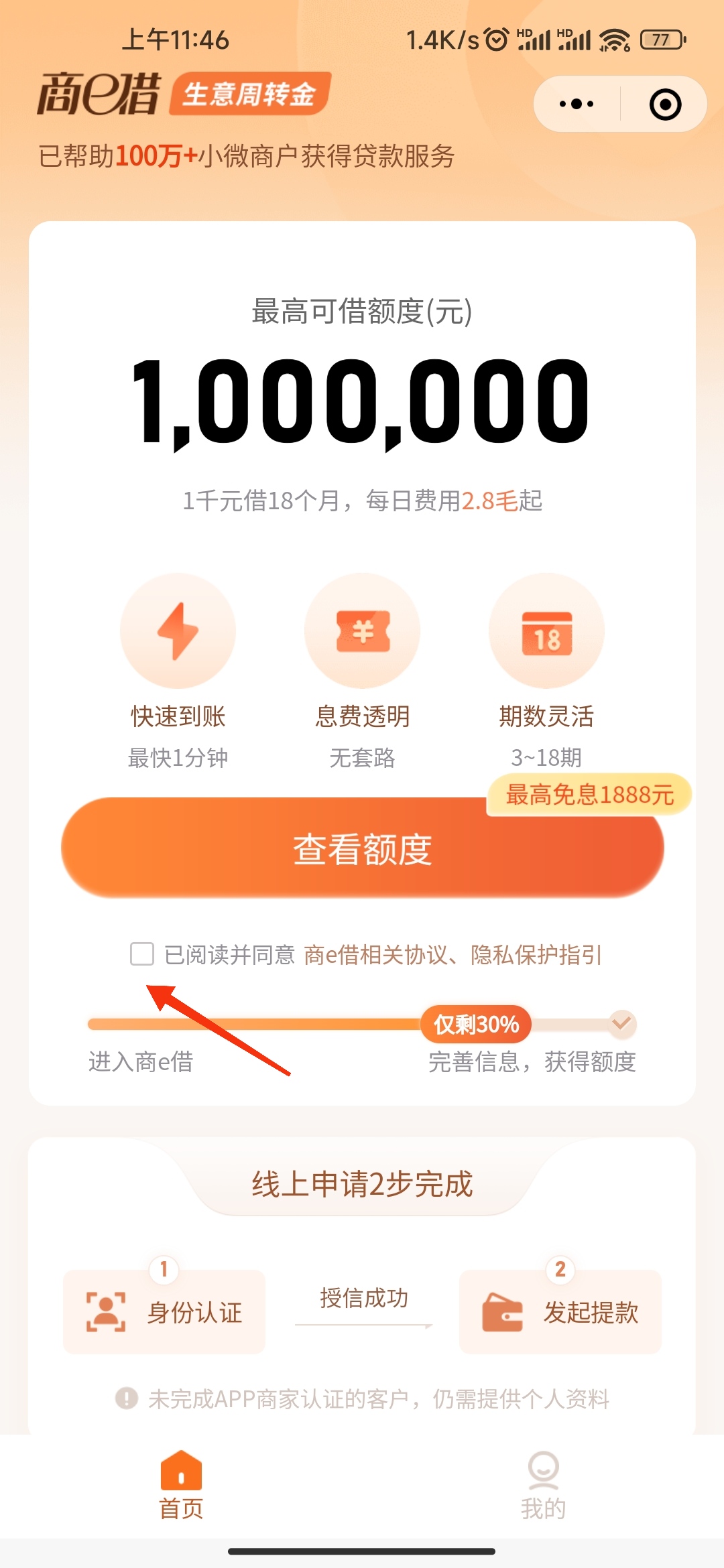Open the 商e借相关协议 link
This screenshot has width=724, height=1568.
[x=375, y=954]
